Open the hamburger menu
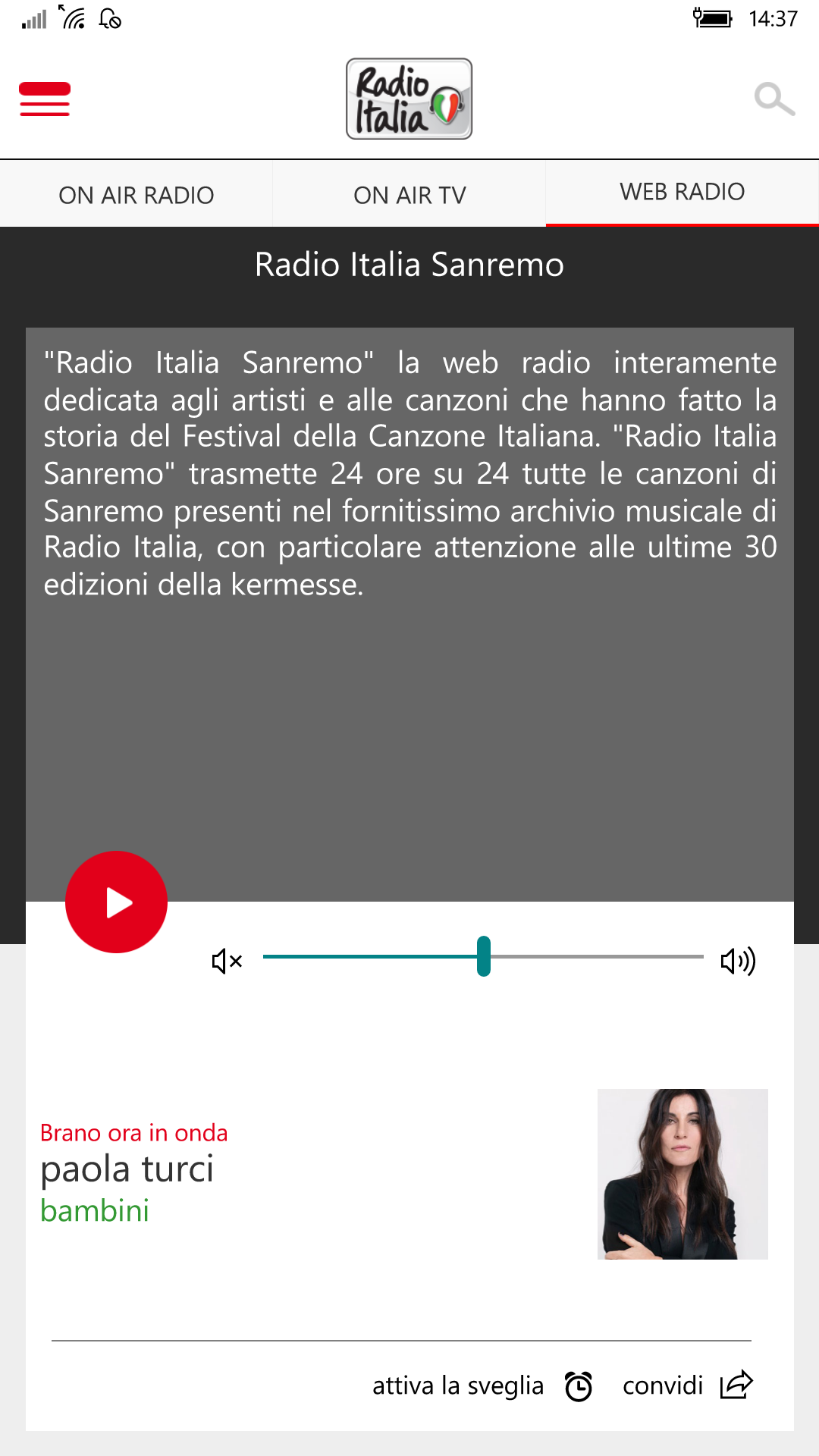This screenshot has height=1456, width=819. pyautogui.click(x=45, y=99)
